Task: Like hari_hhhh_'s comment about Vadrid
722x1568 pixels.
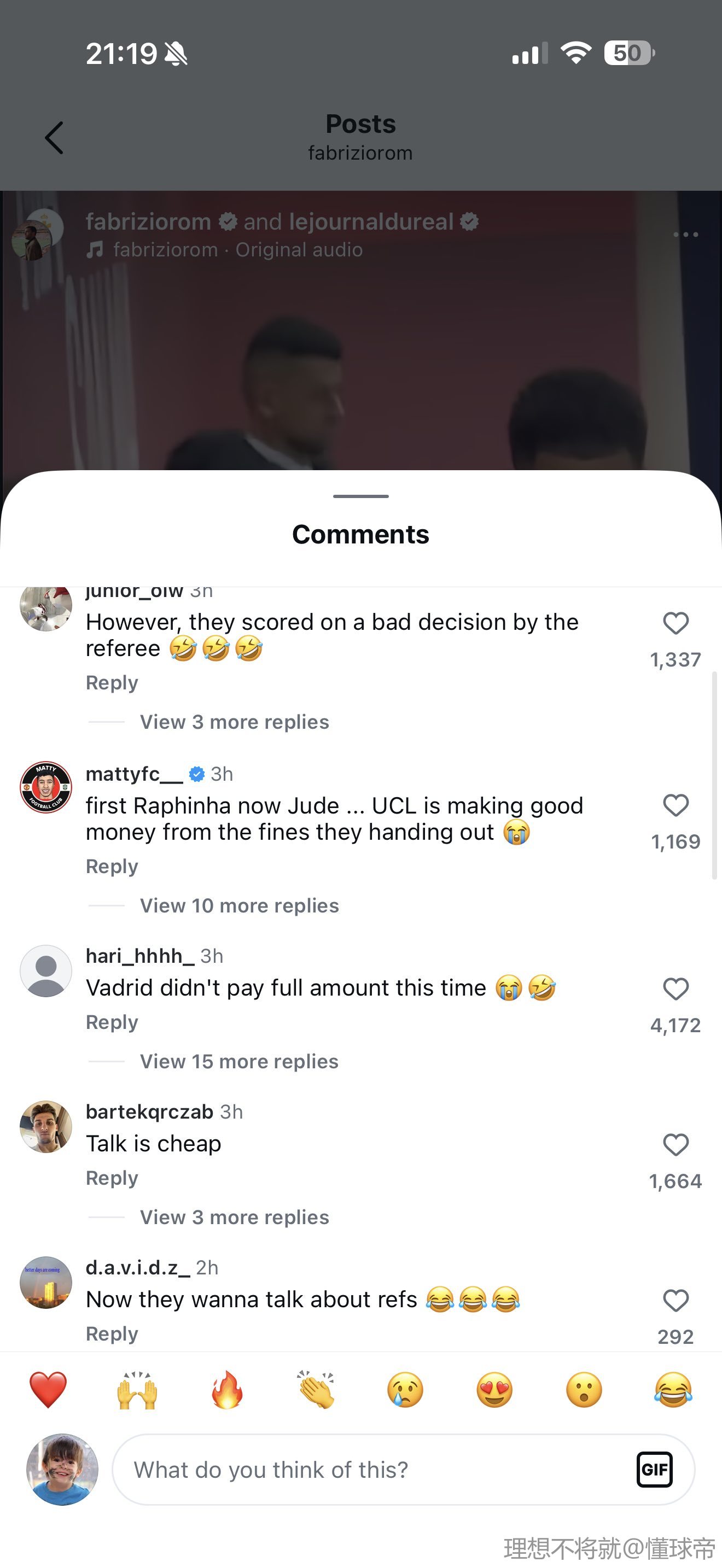Action: [675, 989]
